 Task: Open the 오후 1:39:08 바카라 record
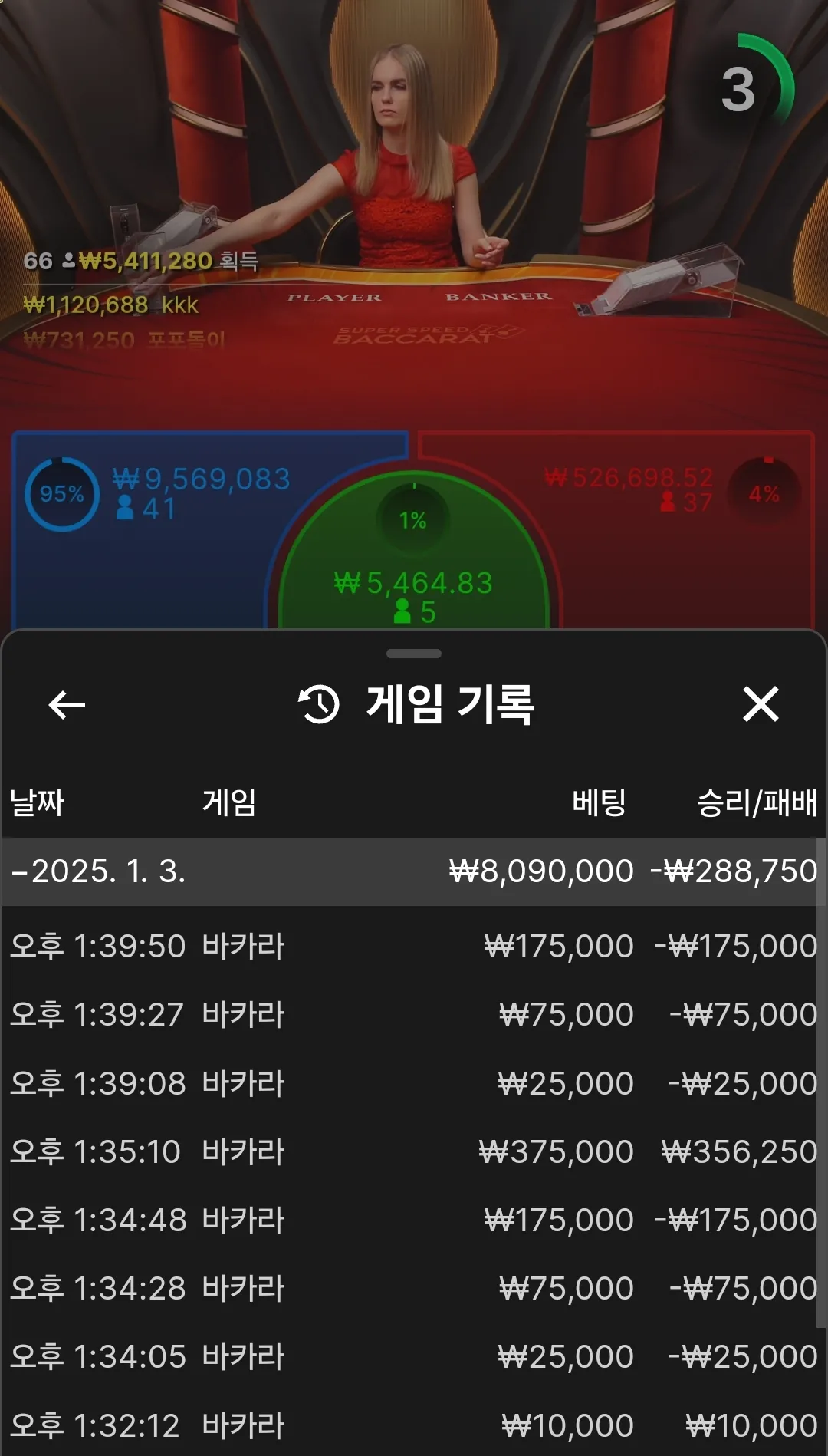pyautogui.click(x=412, y=1083)
